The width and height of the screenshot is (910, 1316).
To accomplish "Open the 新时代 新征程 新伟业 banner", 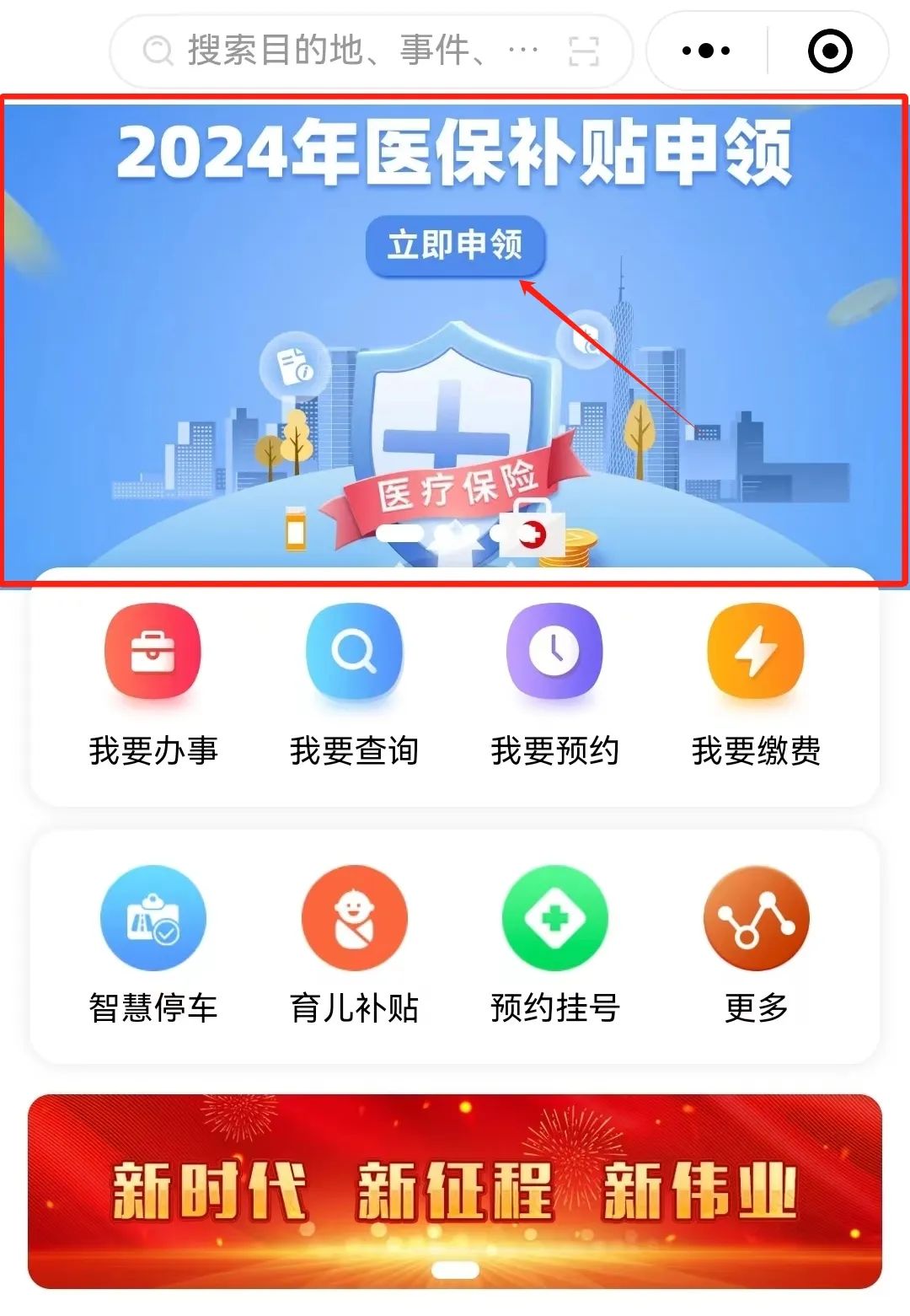I will 455,1189.
